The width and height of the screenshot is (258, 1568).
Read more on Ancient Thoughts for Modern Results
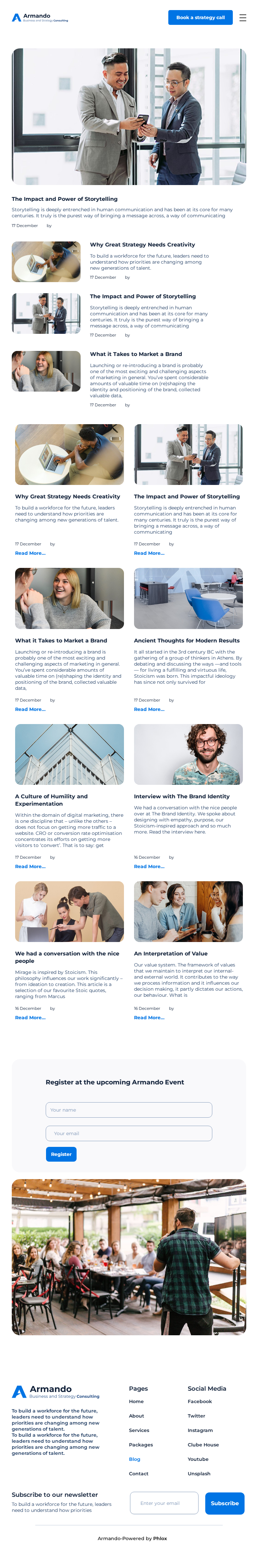[x=149, y=709]
